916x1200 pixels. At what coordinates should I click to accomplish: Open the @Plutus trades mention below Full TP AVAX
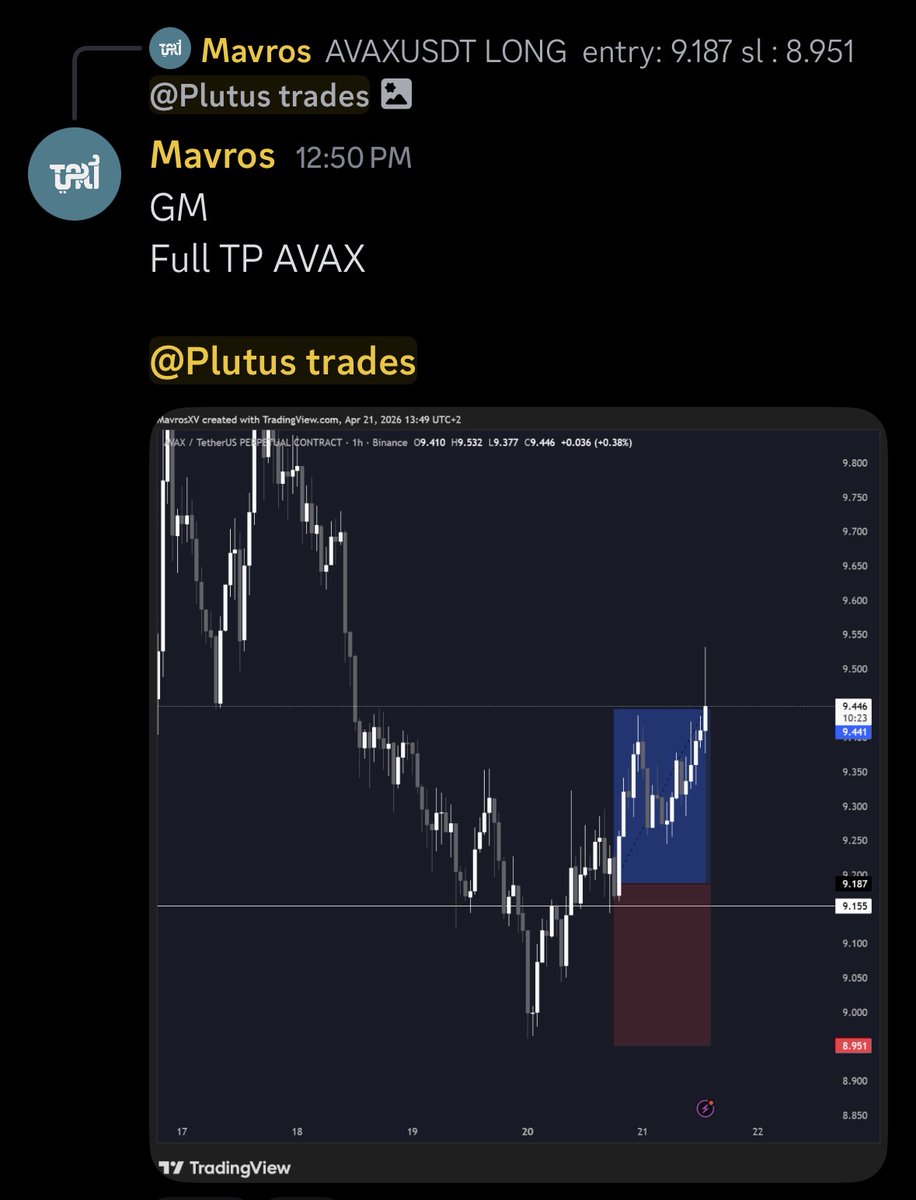[282, 361]
